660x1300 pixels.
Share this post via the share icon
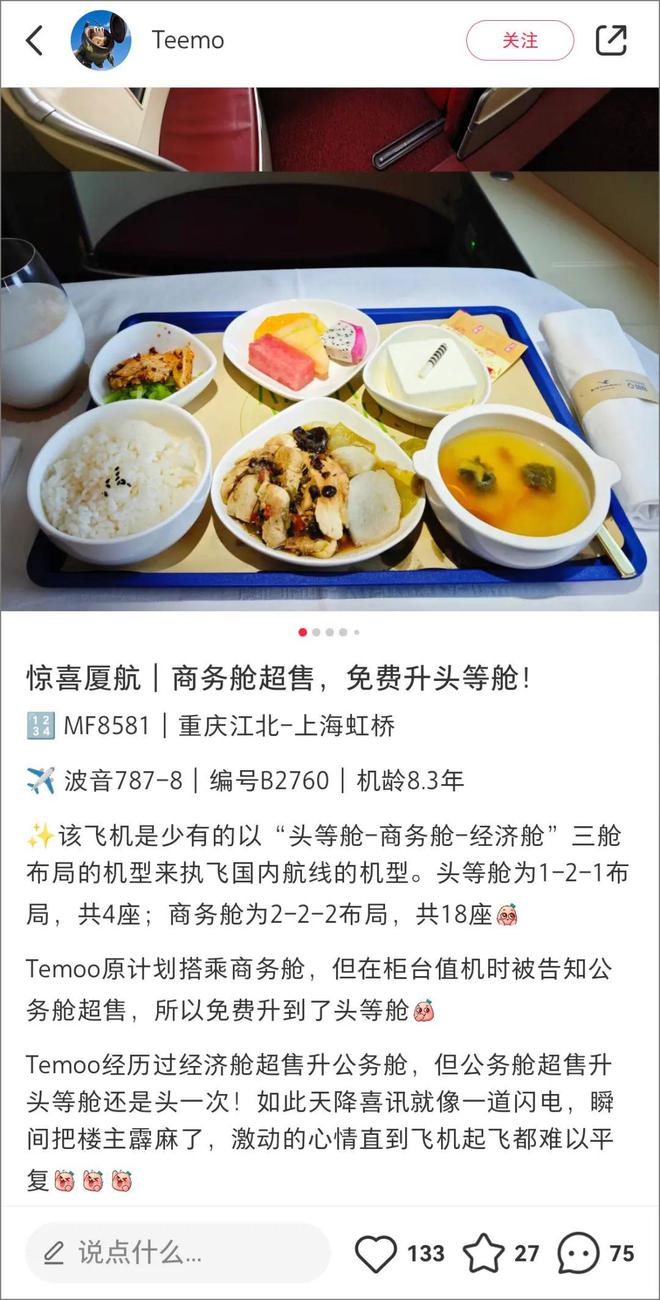pos(610,40)
